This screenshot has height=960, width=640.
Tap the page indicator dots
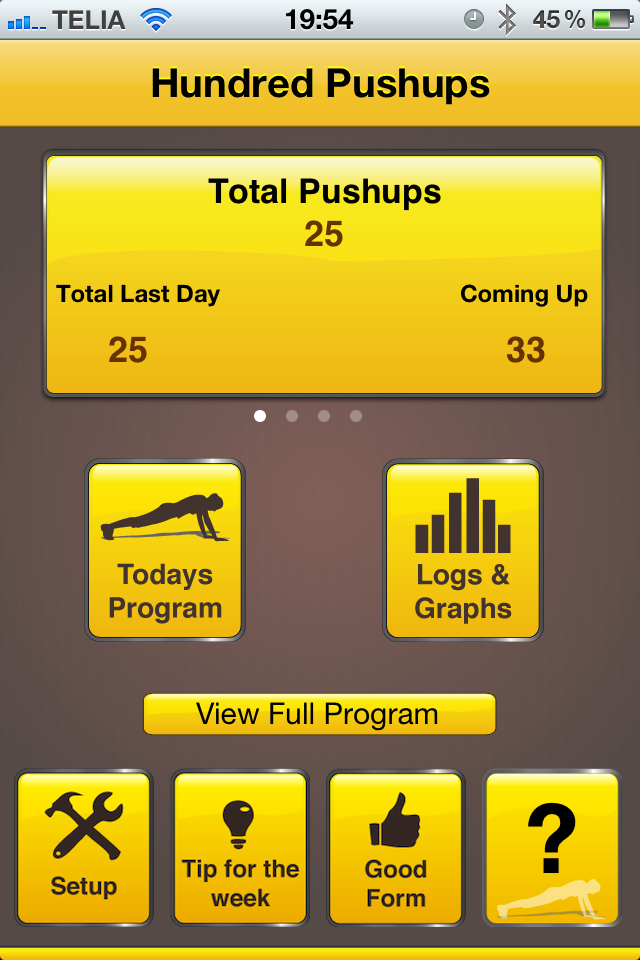coord(308,416)
